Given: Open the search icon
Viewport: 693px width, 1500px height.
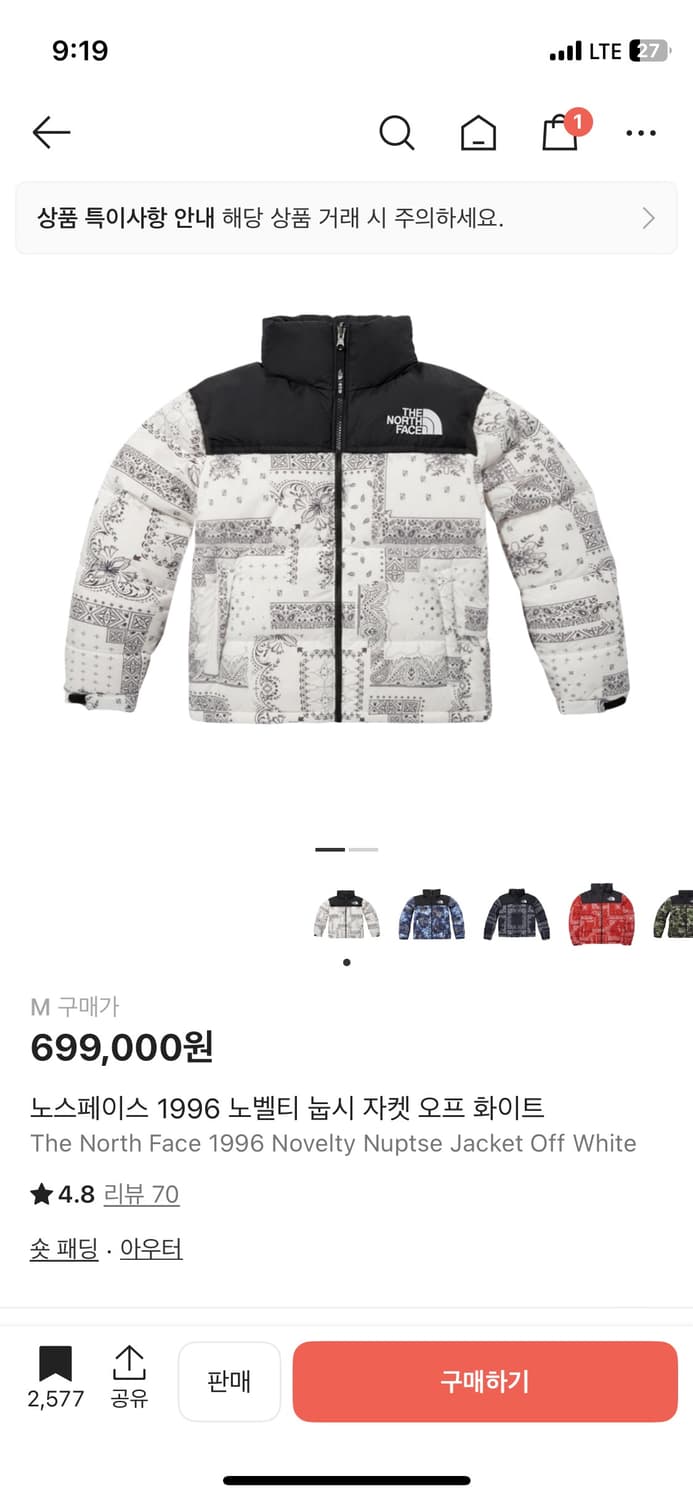Looking at the screenshot, I should (396, 132).
